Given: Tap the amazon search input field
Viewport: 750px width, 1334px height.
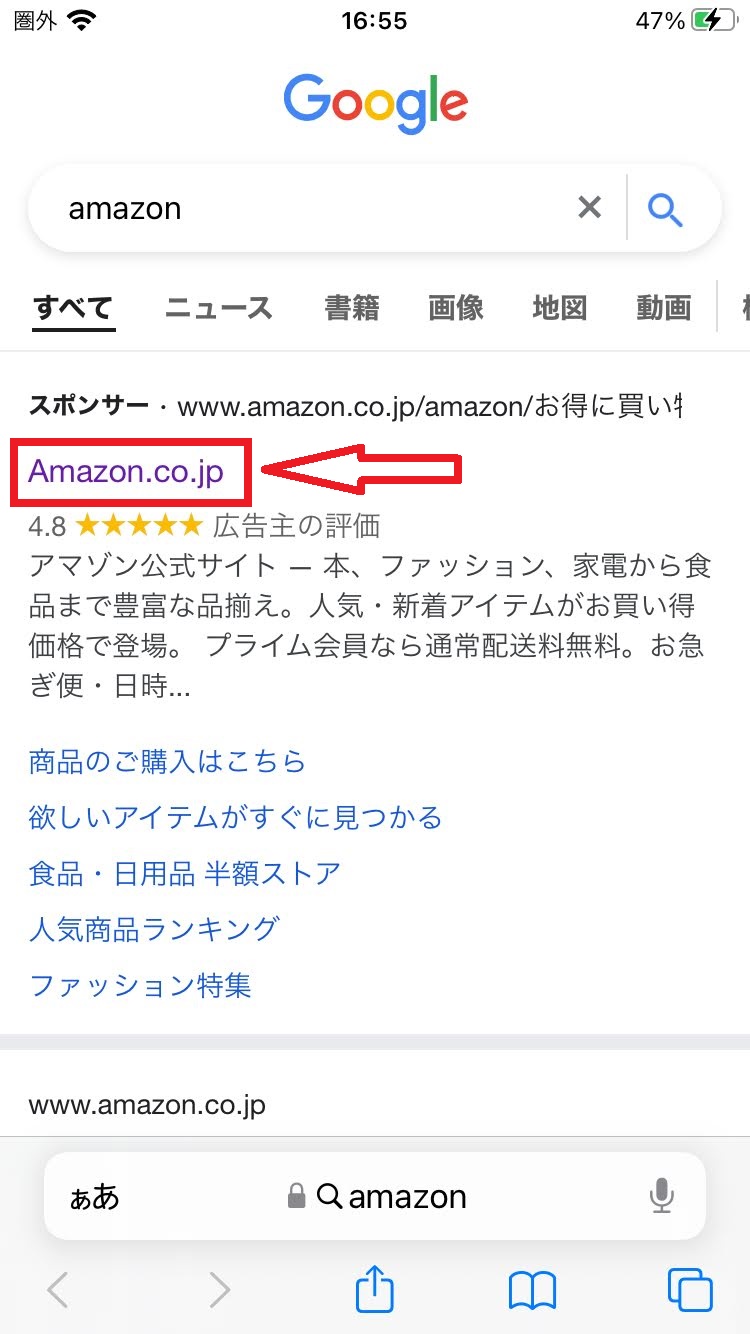Looking at the screenshot, I should click(x=300, y=208).
